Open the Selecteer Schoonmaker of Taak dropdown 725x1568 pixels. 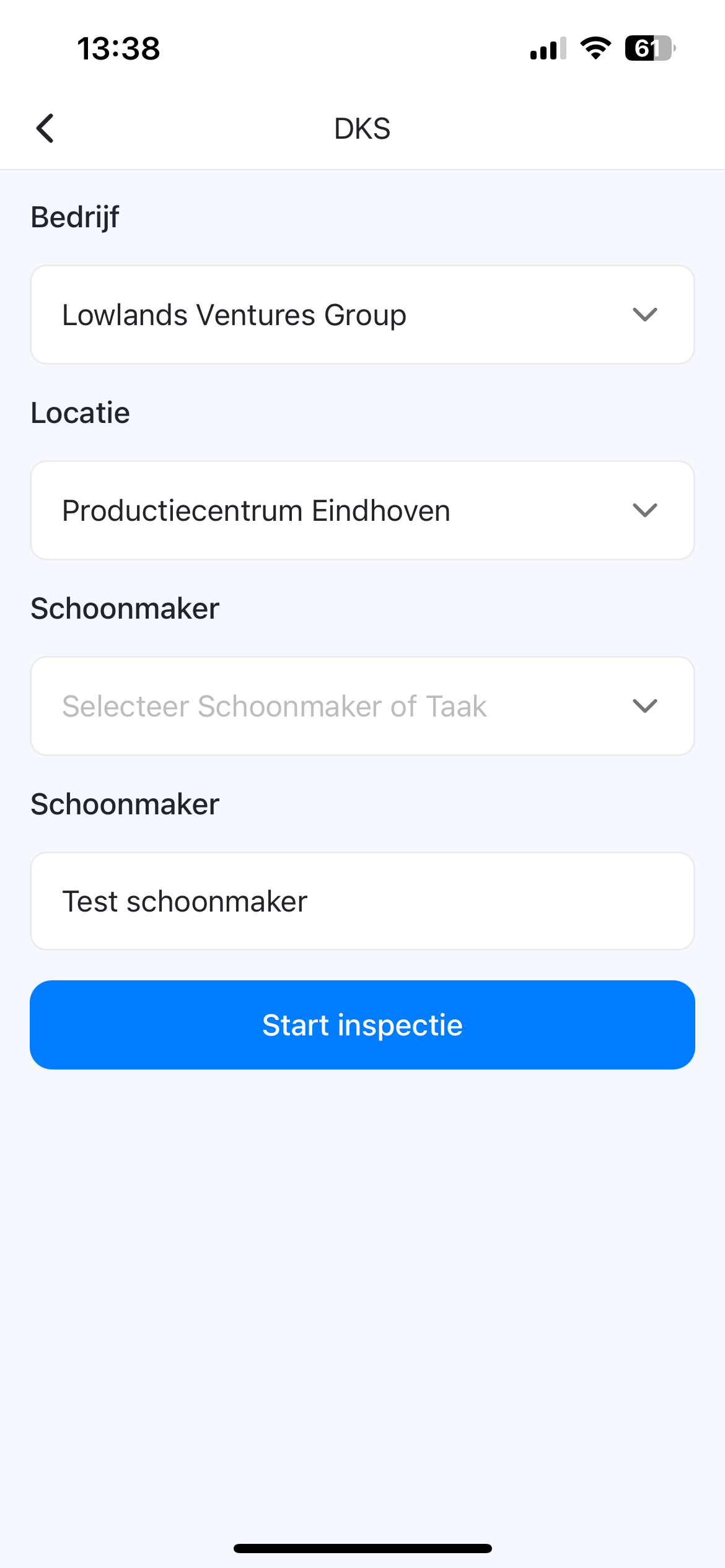[x=362, y=706]
